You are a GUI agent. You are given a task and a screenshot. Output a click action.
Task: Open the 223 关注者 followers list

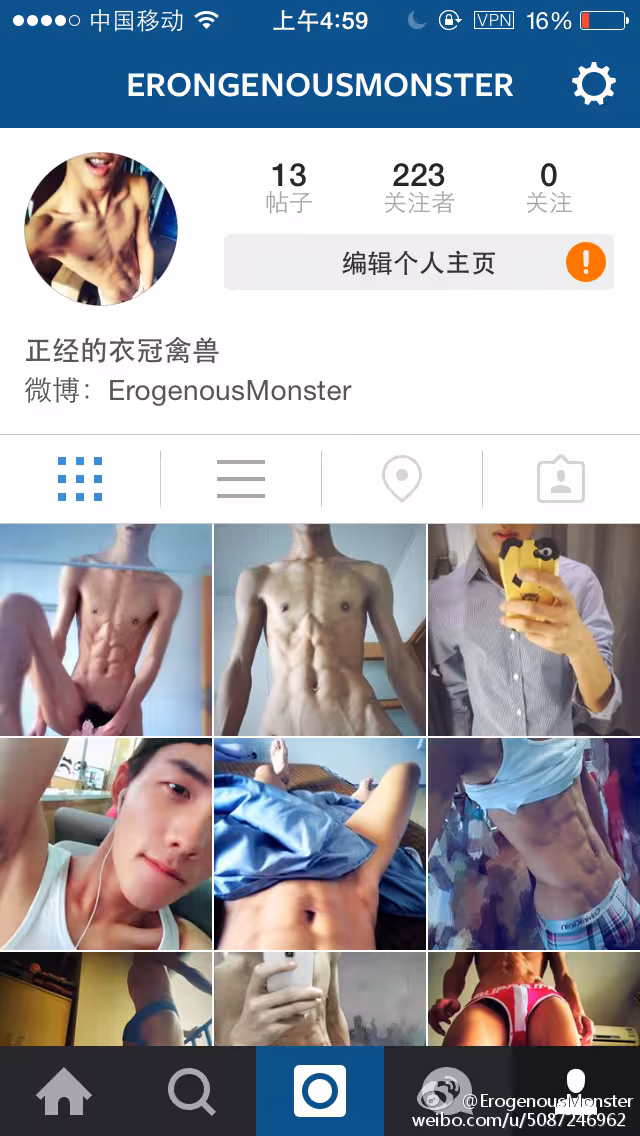[419, 188]
